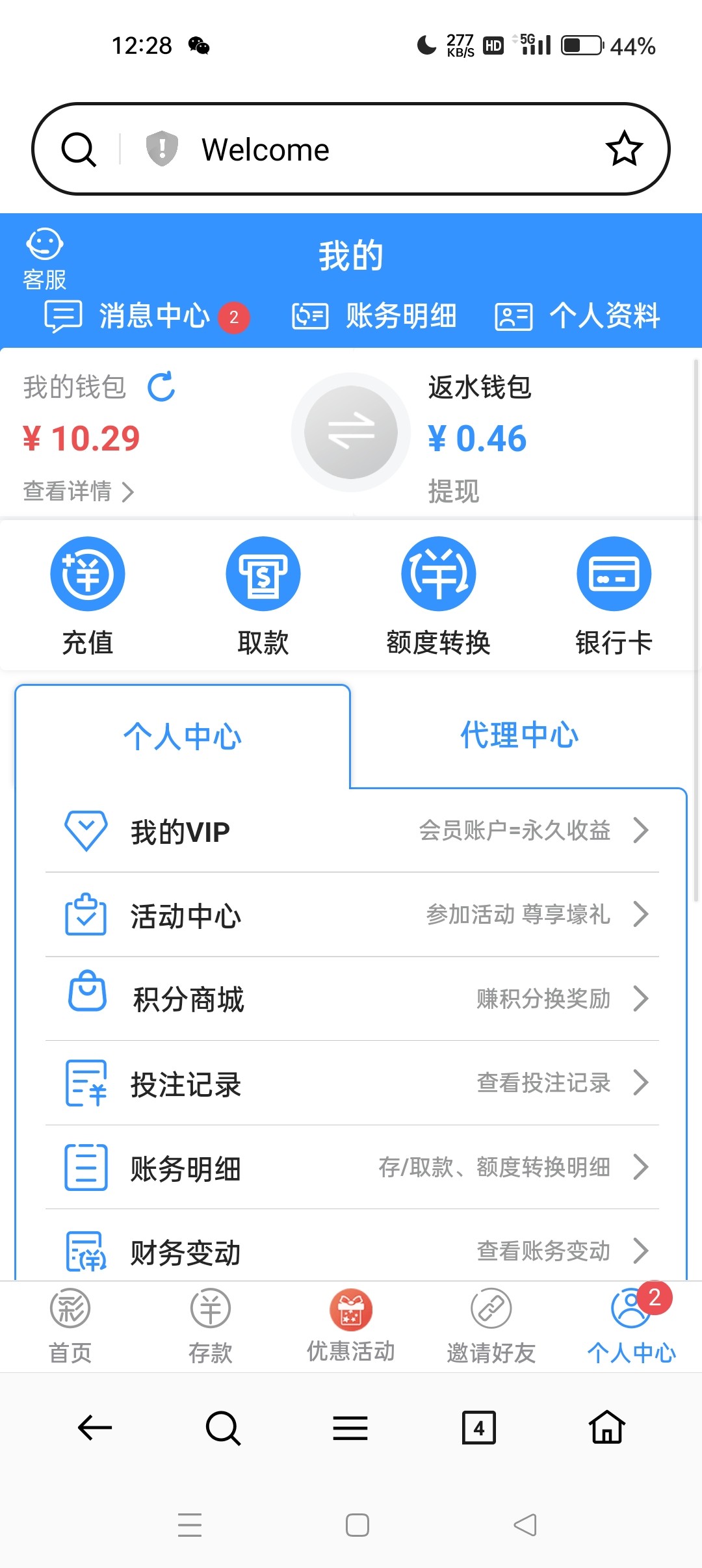Open 我的VIP row

tap(352, 831)
